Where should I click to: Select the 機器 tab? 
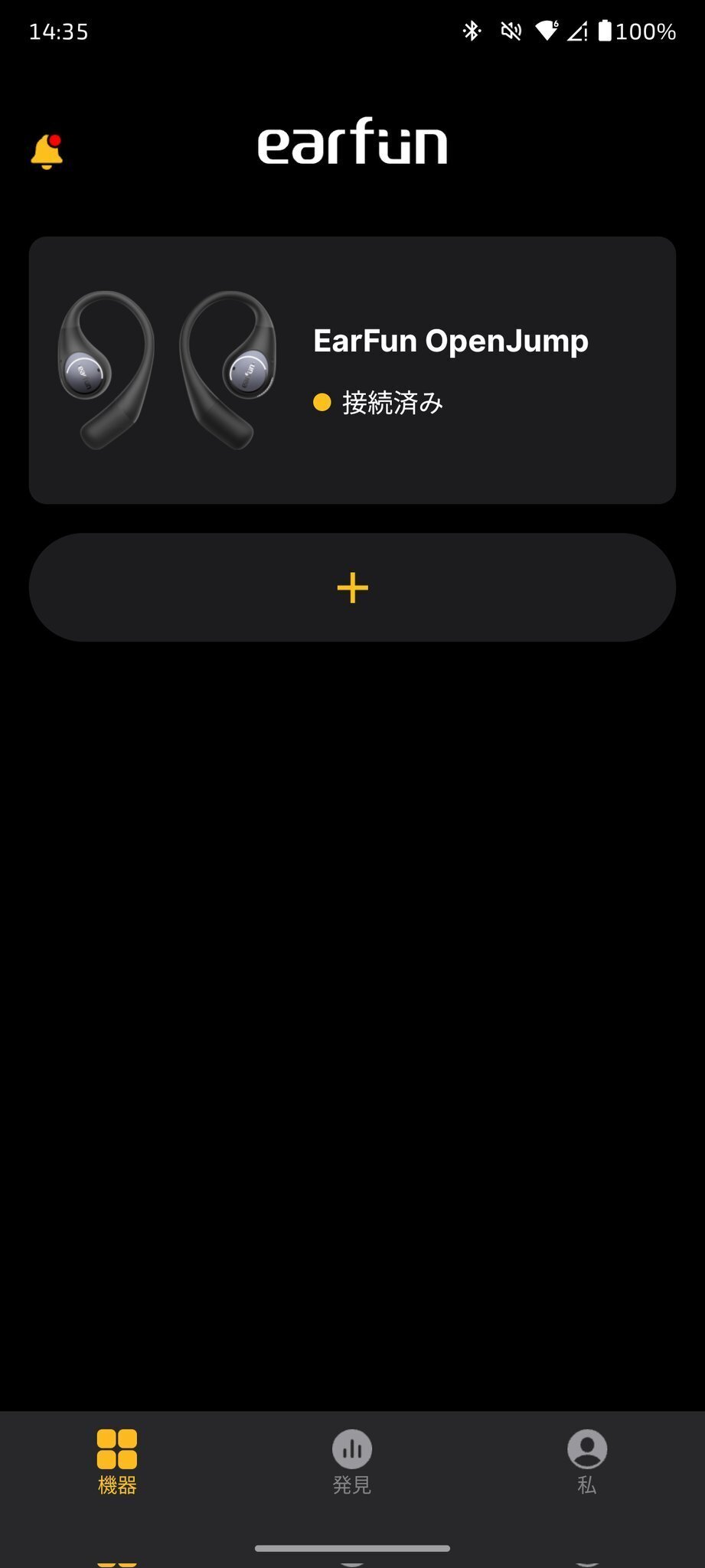click(117, 1461)
